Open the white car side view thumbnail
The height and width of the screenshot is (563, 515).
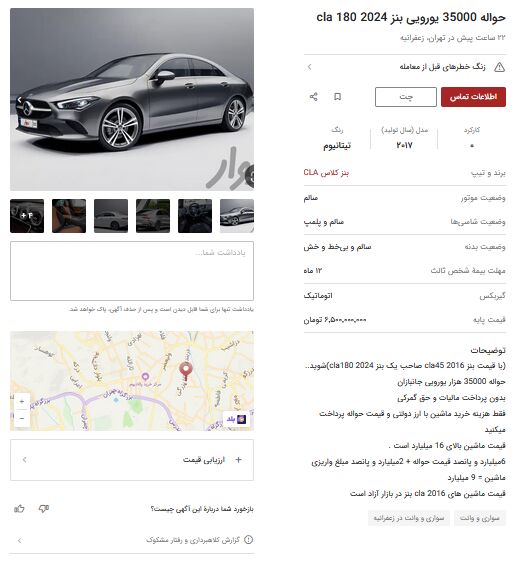point(111,216)
